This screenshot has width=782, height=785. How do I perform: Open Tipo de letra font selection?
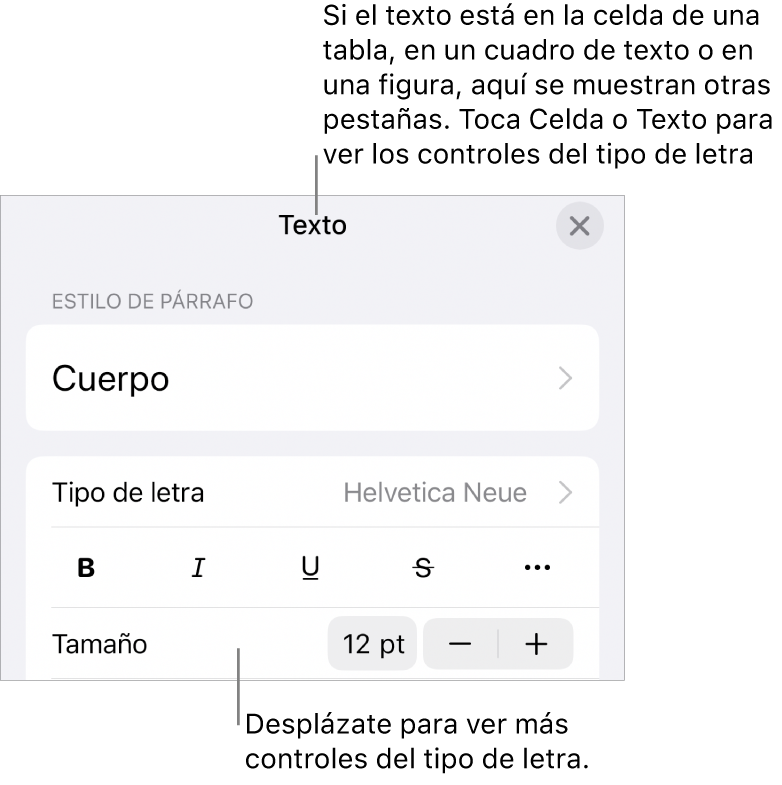point(312,492)
